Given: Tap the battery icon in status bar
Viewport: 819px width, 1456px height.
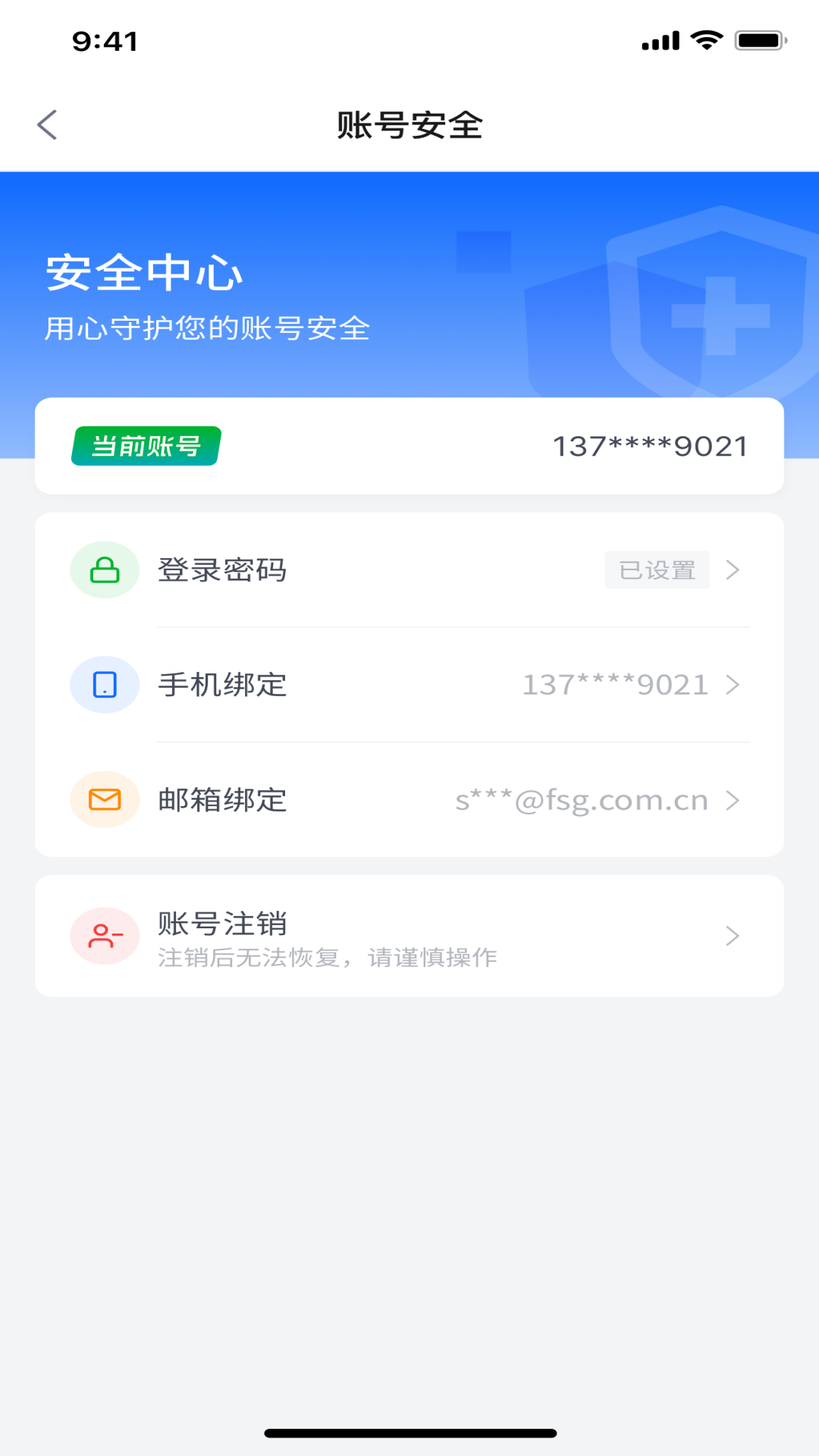Looking at the screenshot, I should tap(759, 42).
